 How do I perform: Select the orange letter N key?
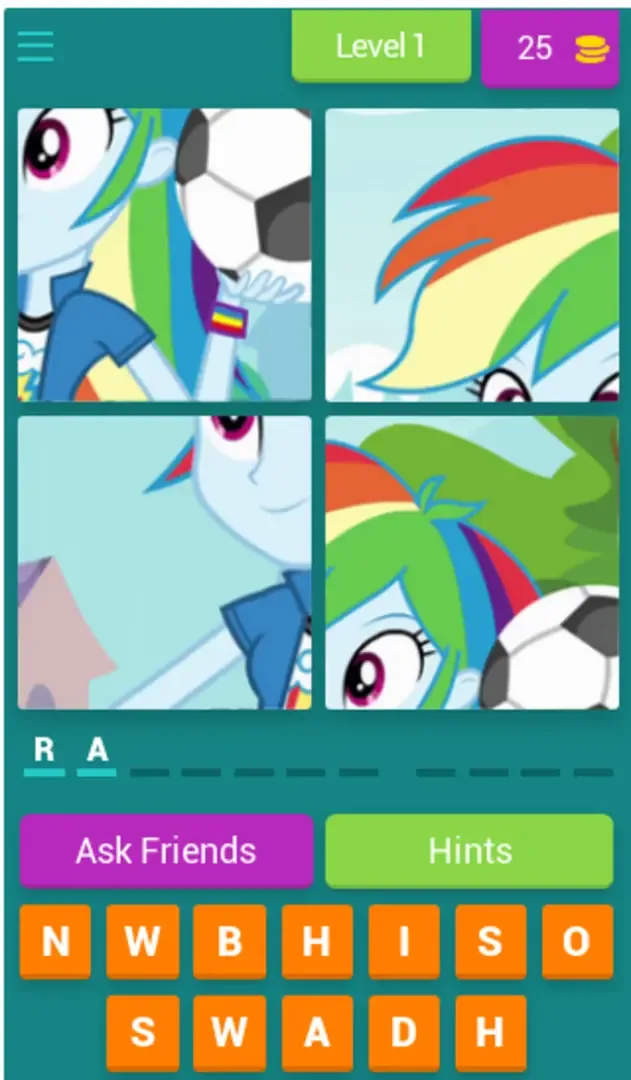click(55, 941)
